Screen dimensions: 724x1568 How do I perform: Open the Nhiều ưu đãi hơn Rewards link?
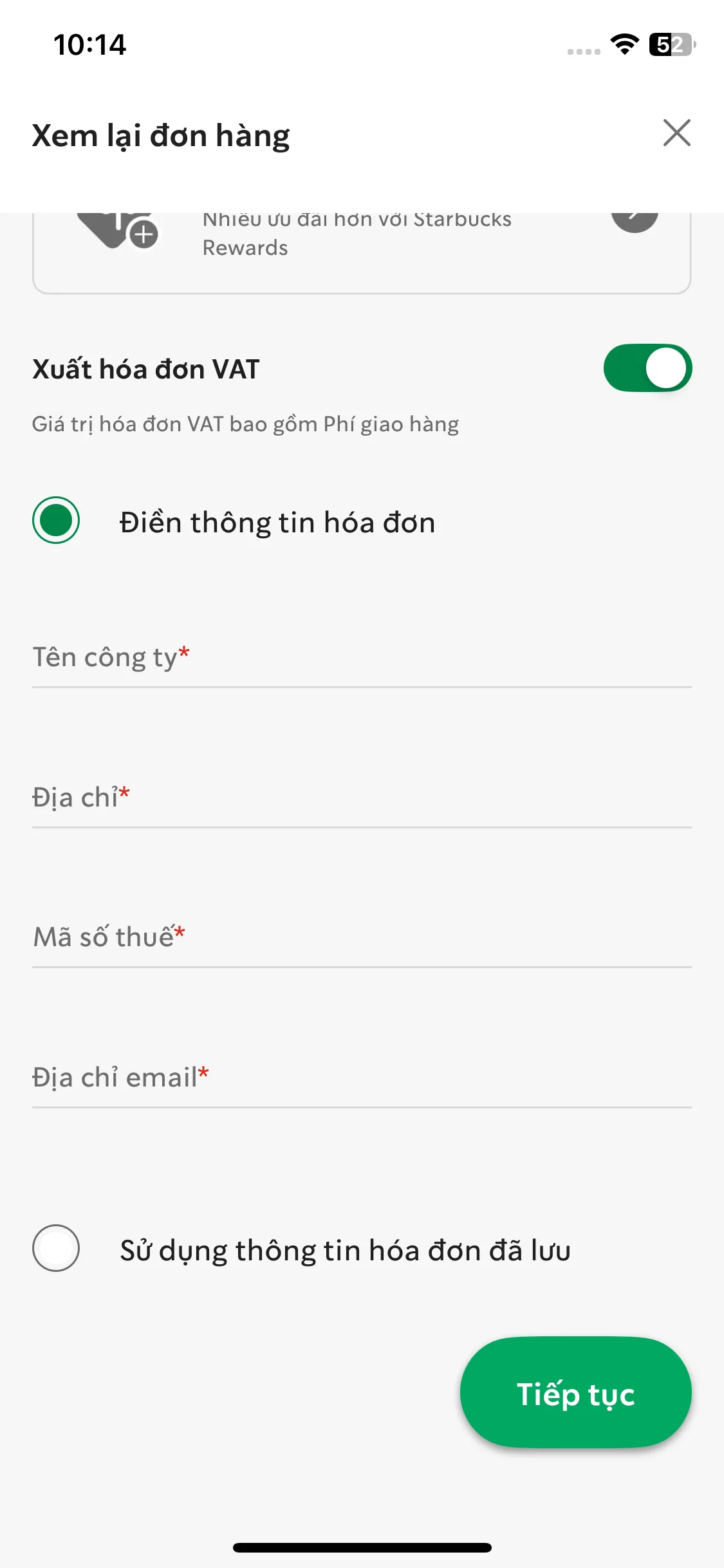coord(356,233)
